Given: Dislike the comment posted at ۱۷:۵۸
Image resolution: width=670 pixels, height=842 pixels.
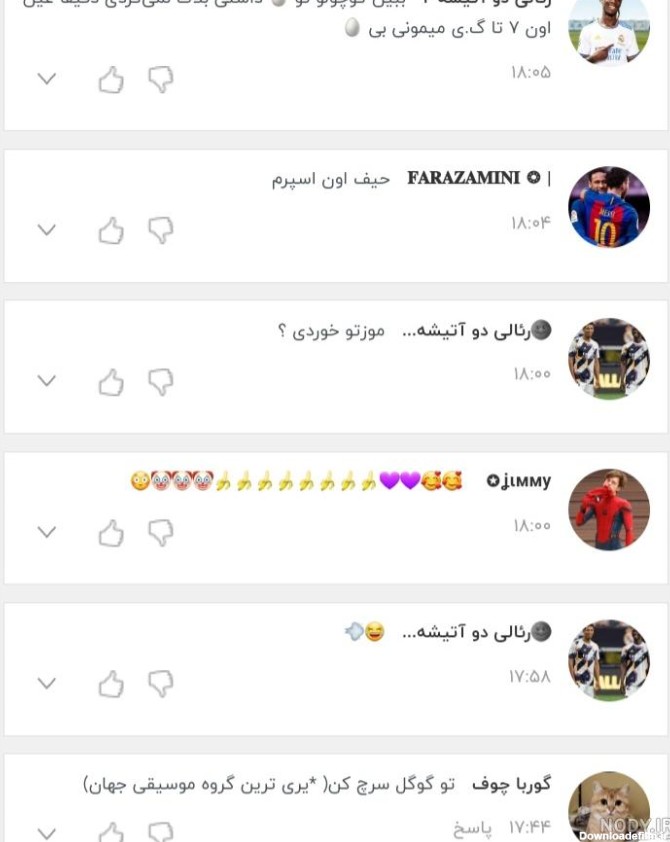Looking at the screenshot, I should pos(161,684).
